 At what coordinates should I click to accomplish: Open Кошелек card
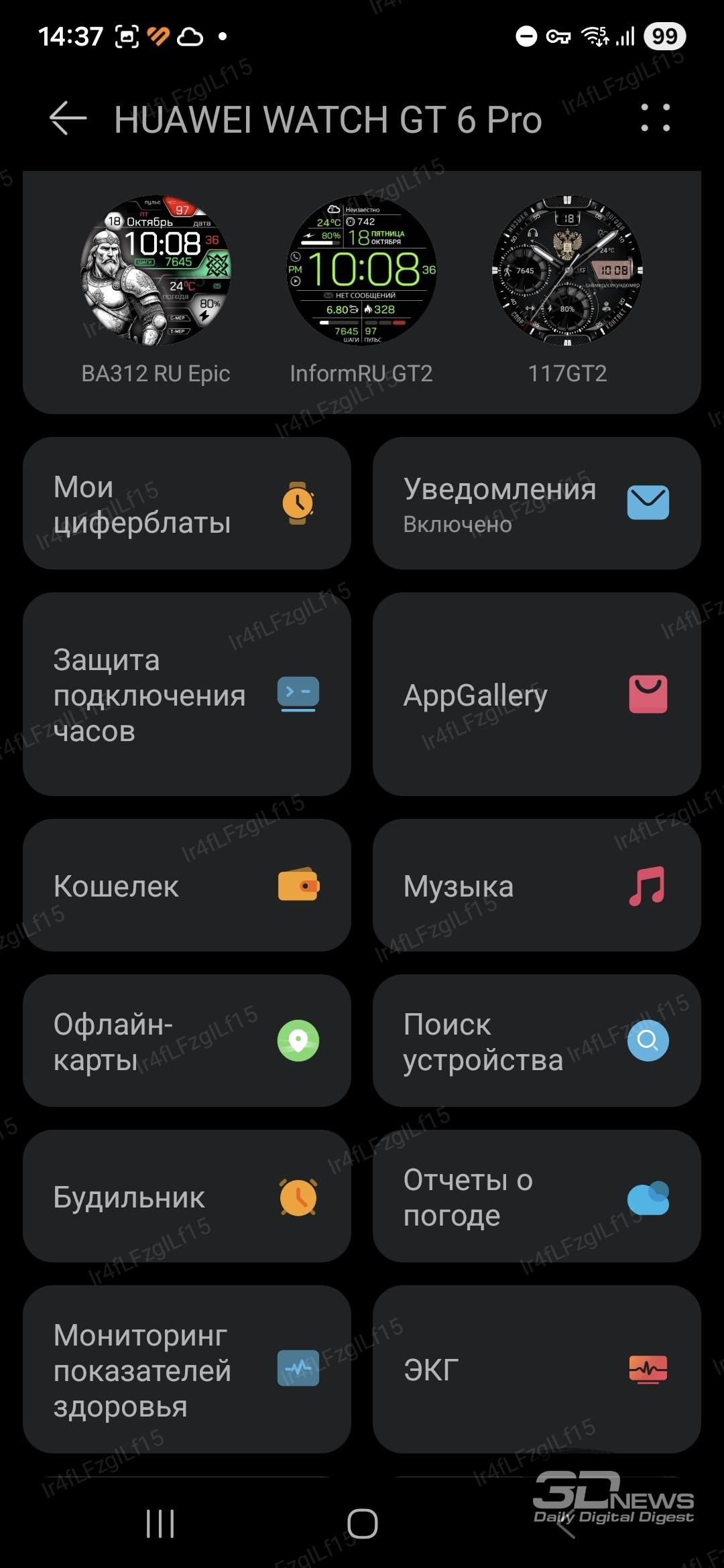coord(187,885)
